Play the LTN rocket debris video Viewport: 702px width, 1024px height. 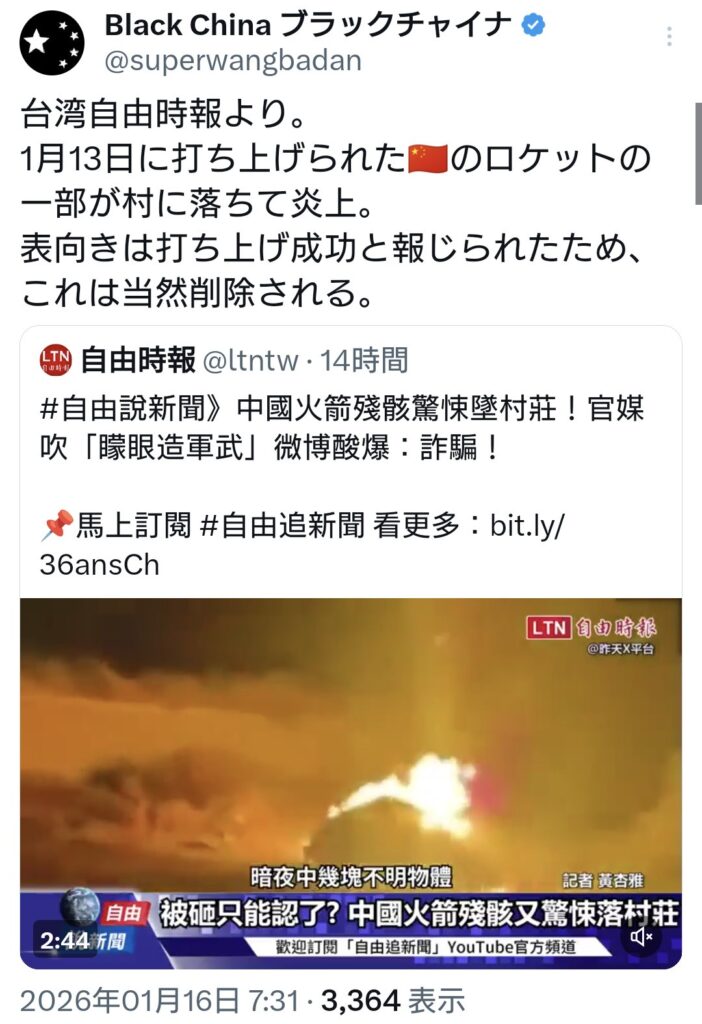pyautogui.click(x=350, y=760)
